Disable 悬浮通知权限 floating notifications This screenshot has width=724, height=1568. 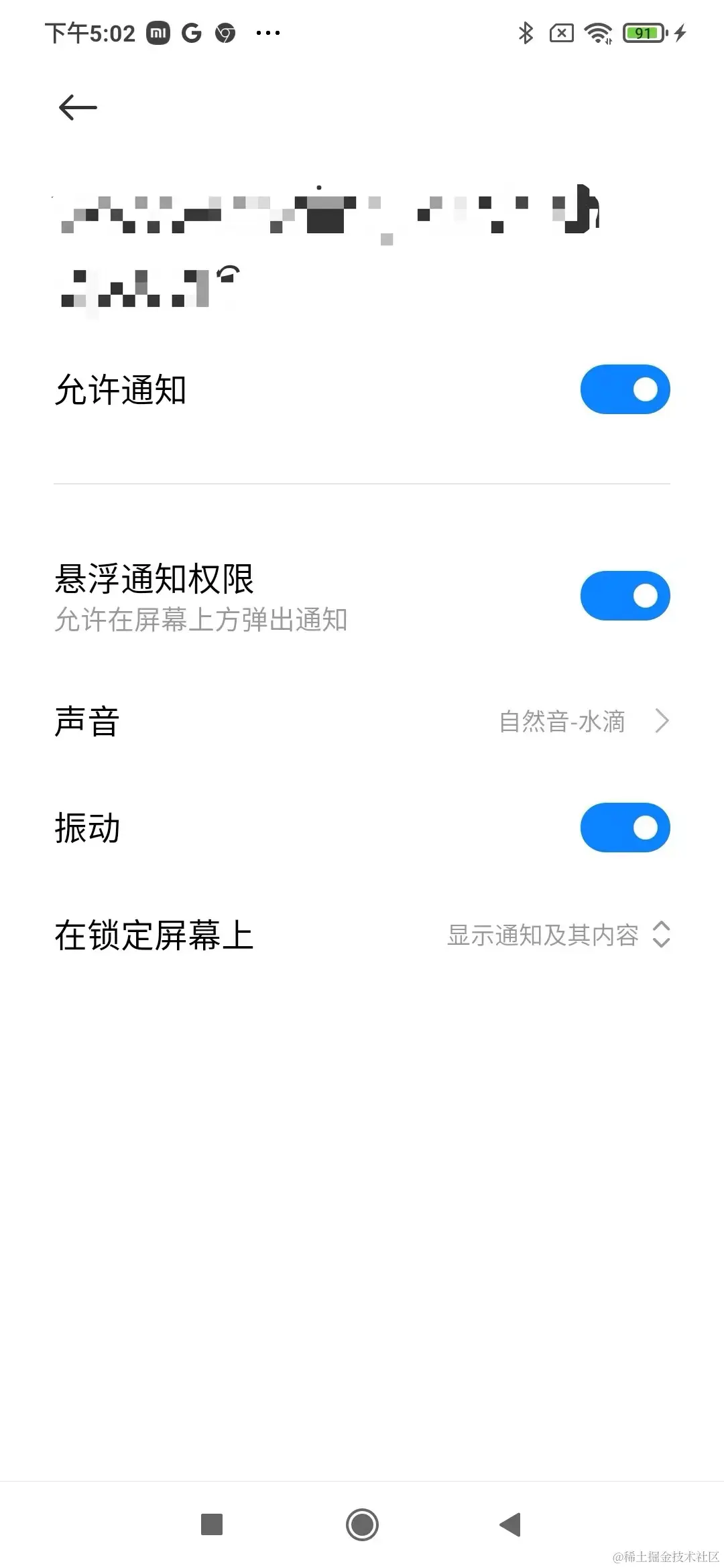[x=625, y=596]
